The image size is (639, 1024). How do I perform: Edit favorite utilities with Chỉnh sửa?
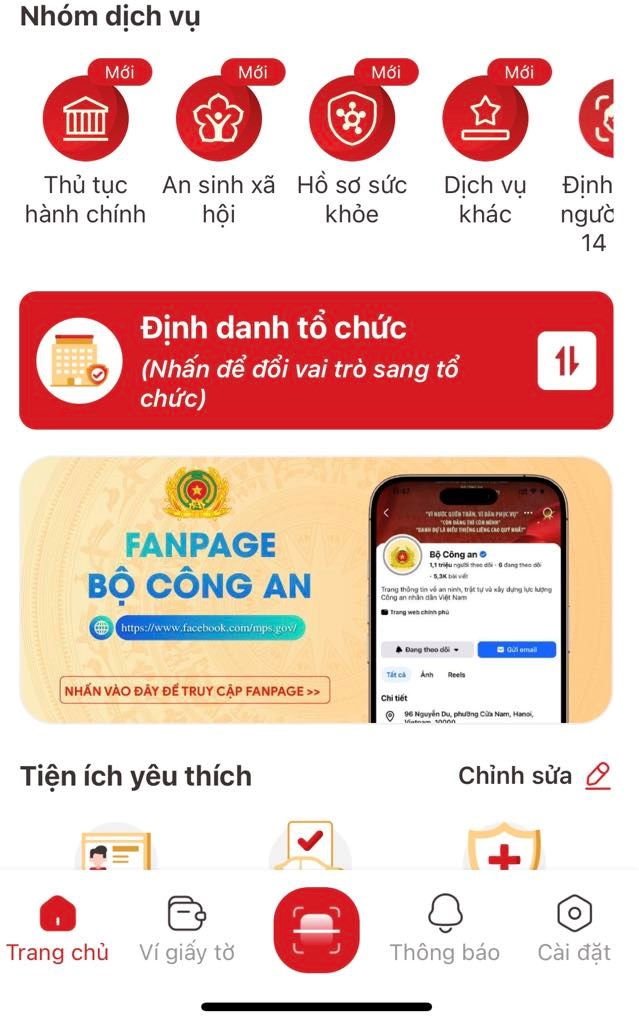pos(534,776)
